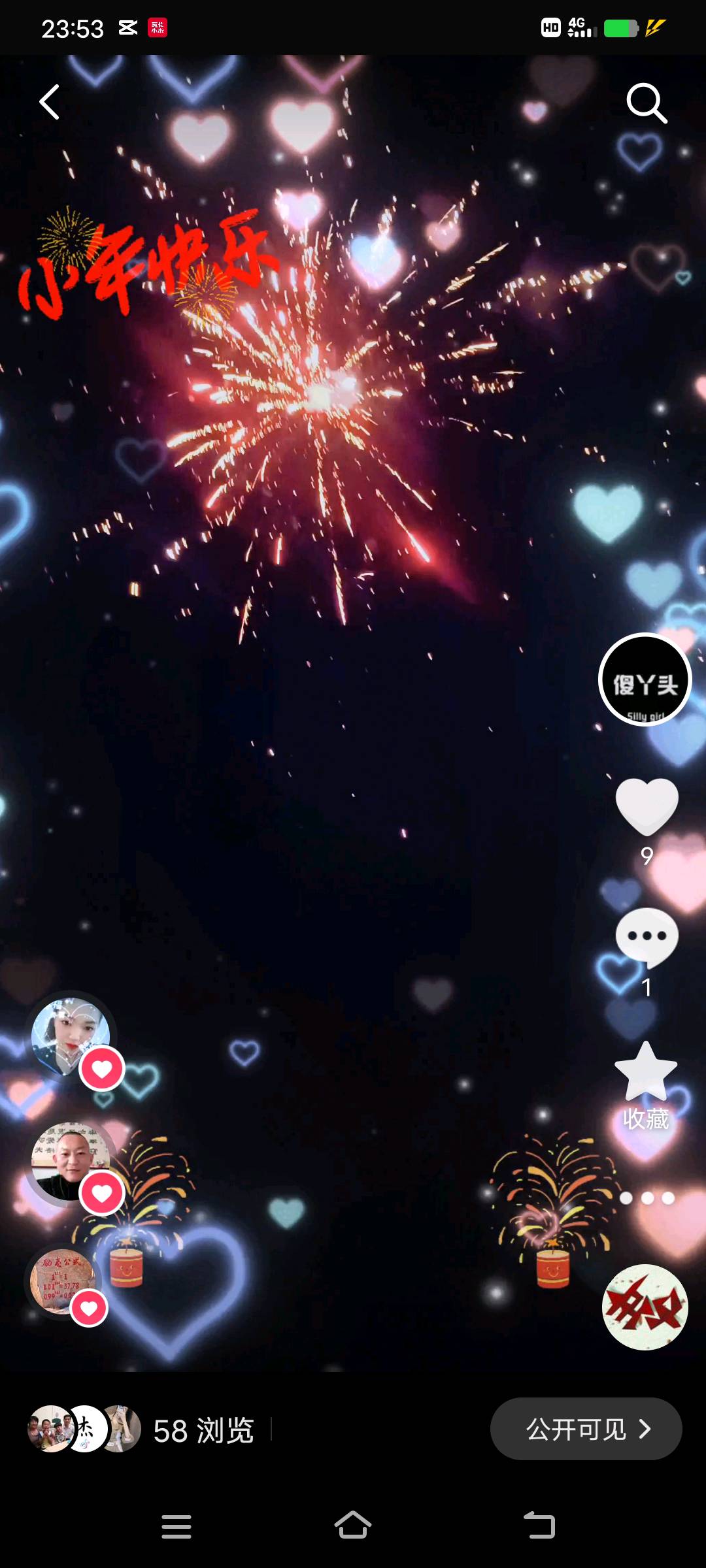The height and width of the screenshot is (1568, 706).
Task: Open the man's avatar who liked the video
Action: click(x=71, y=1161)
